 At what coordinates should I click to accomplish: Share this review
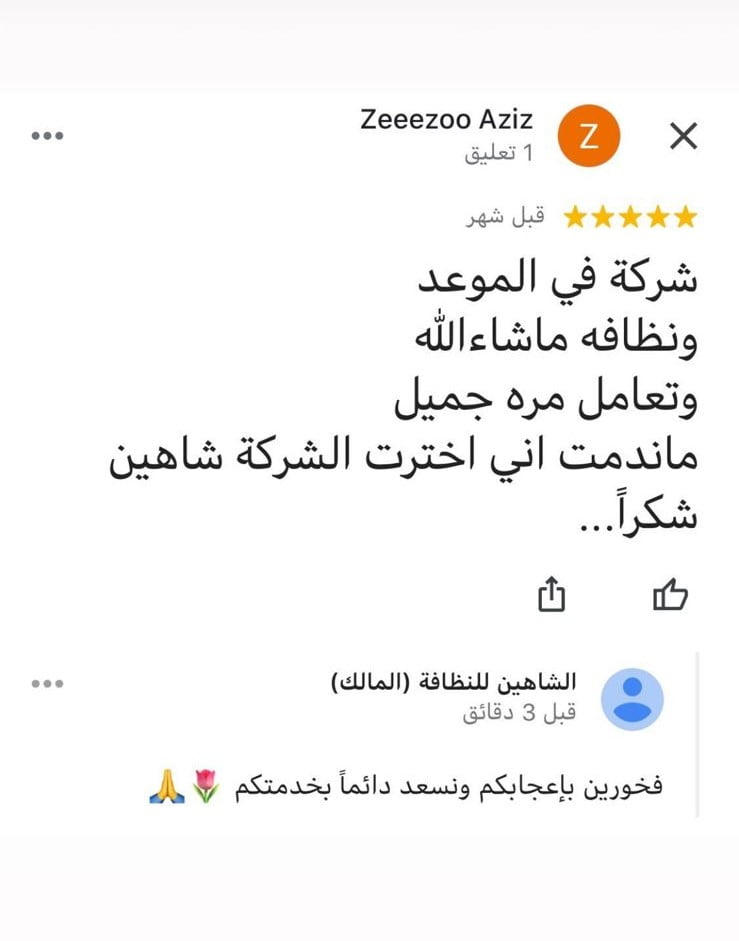tap(552, 595)
